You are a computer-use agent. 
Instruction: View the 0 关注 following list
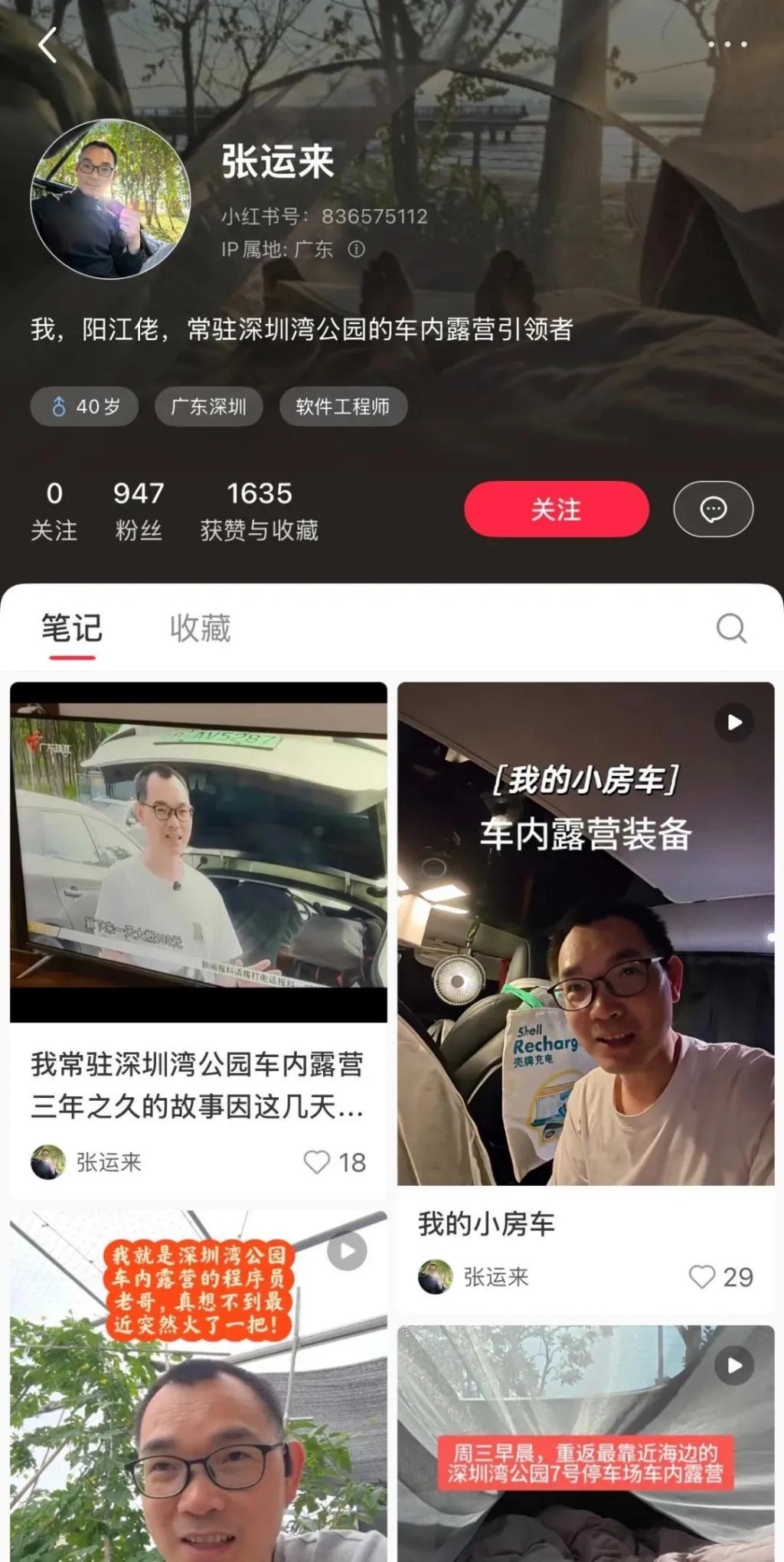point(54,511)
